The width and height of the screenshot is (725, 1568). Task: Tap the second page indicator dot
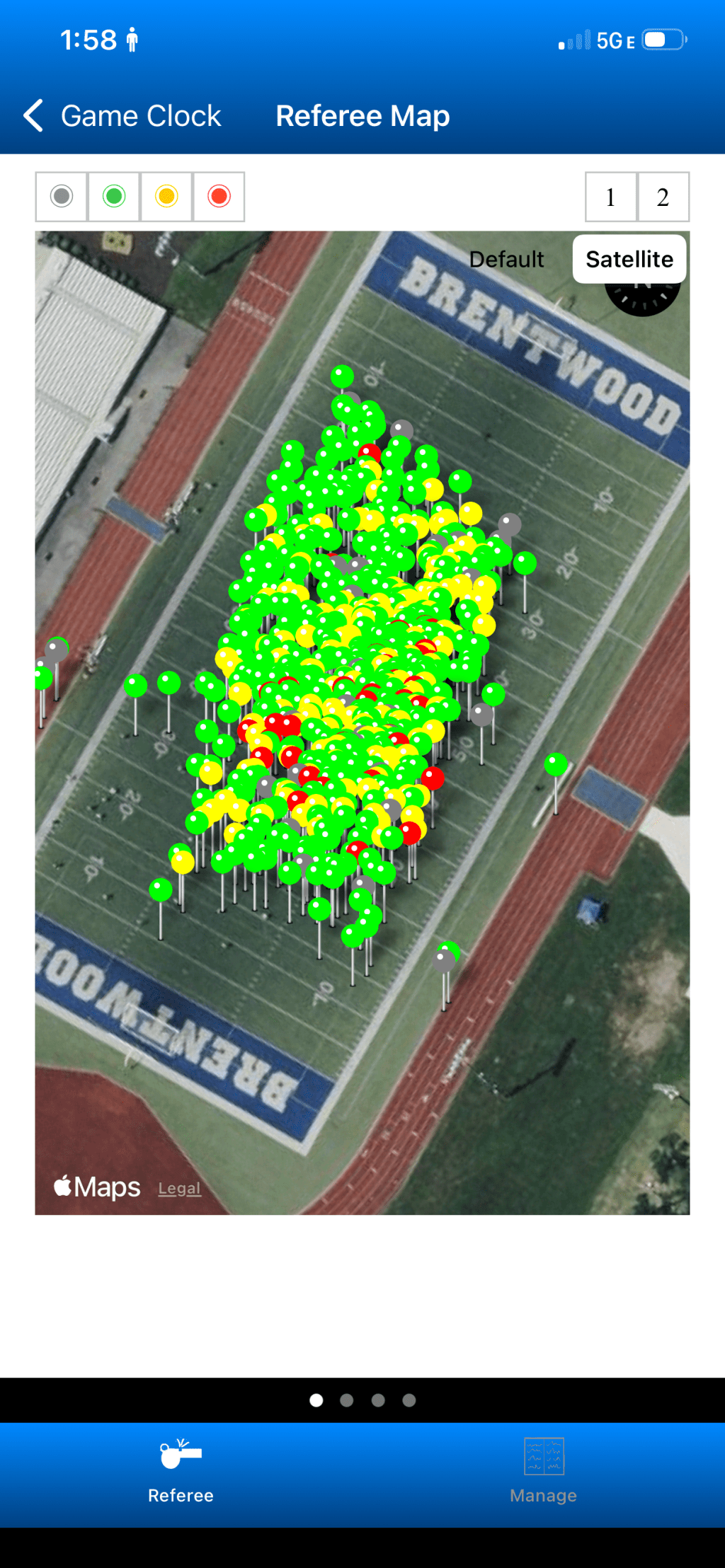pyautogui.click(x=347, y=1400)
